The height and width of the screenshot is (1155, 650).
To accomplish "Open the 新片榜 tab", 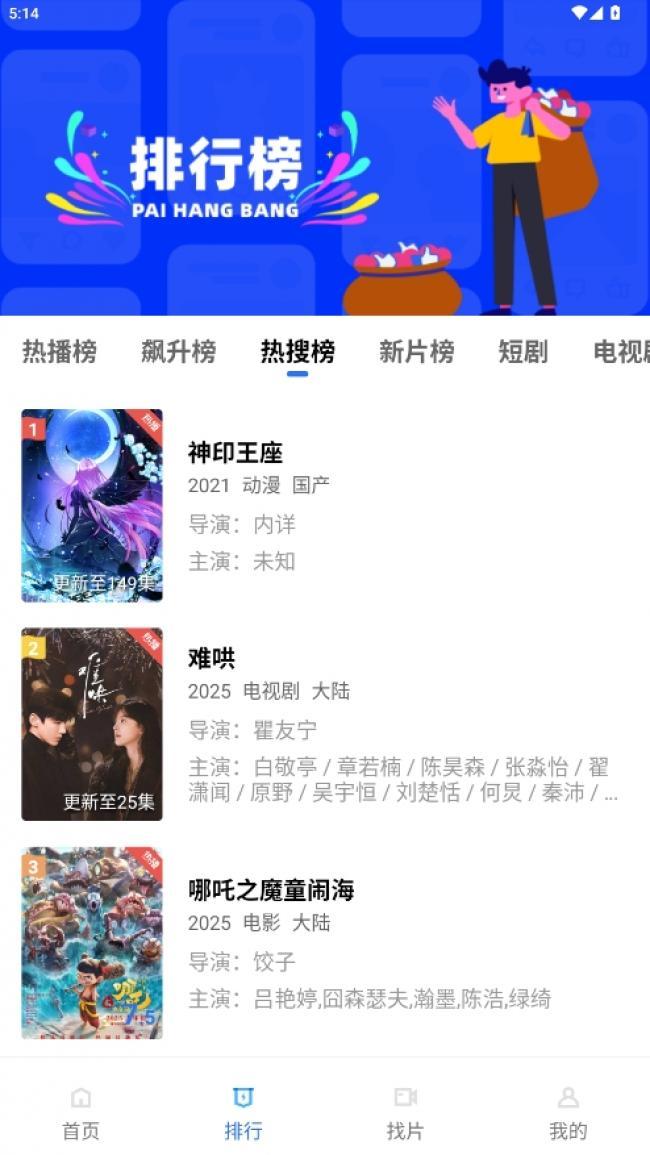I will click(416, 351).
